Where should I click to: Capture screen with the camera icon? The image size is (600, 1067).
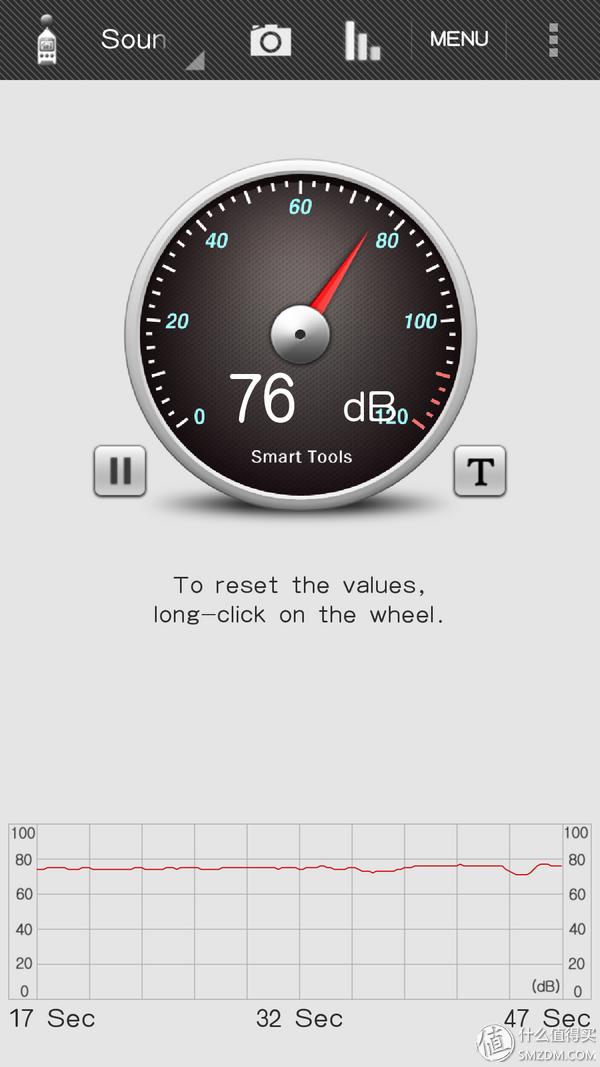click(x=270, y=40)
